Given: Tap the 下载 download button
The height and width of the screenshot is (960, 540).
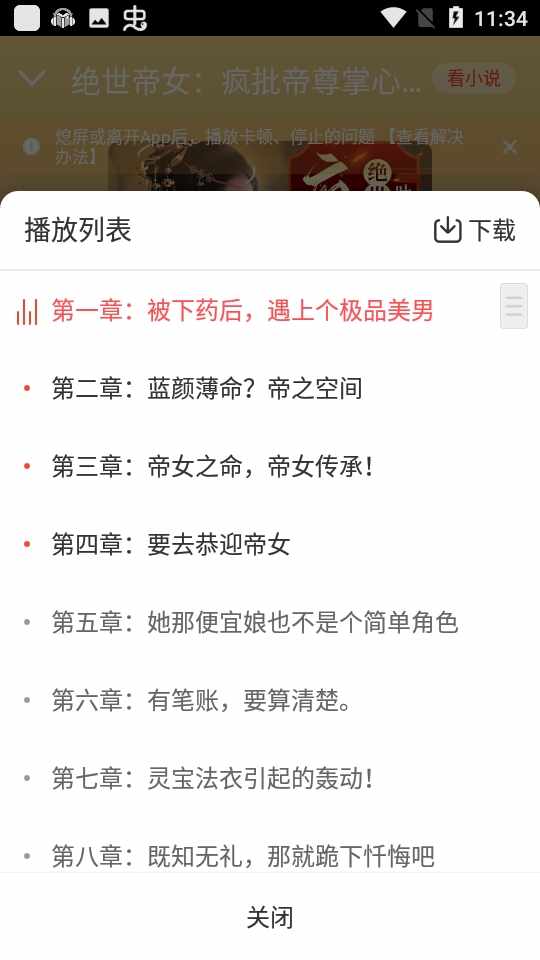Looking at the screenshot, I should [474, 230].
